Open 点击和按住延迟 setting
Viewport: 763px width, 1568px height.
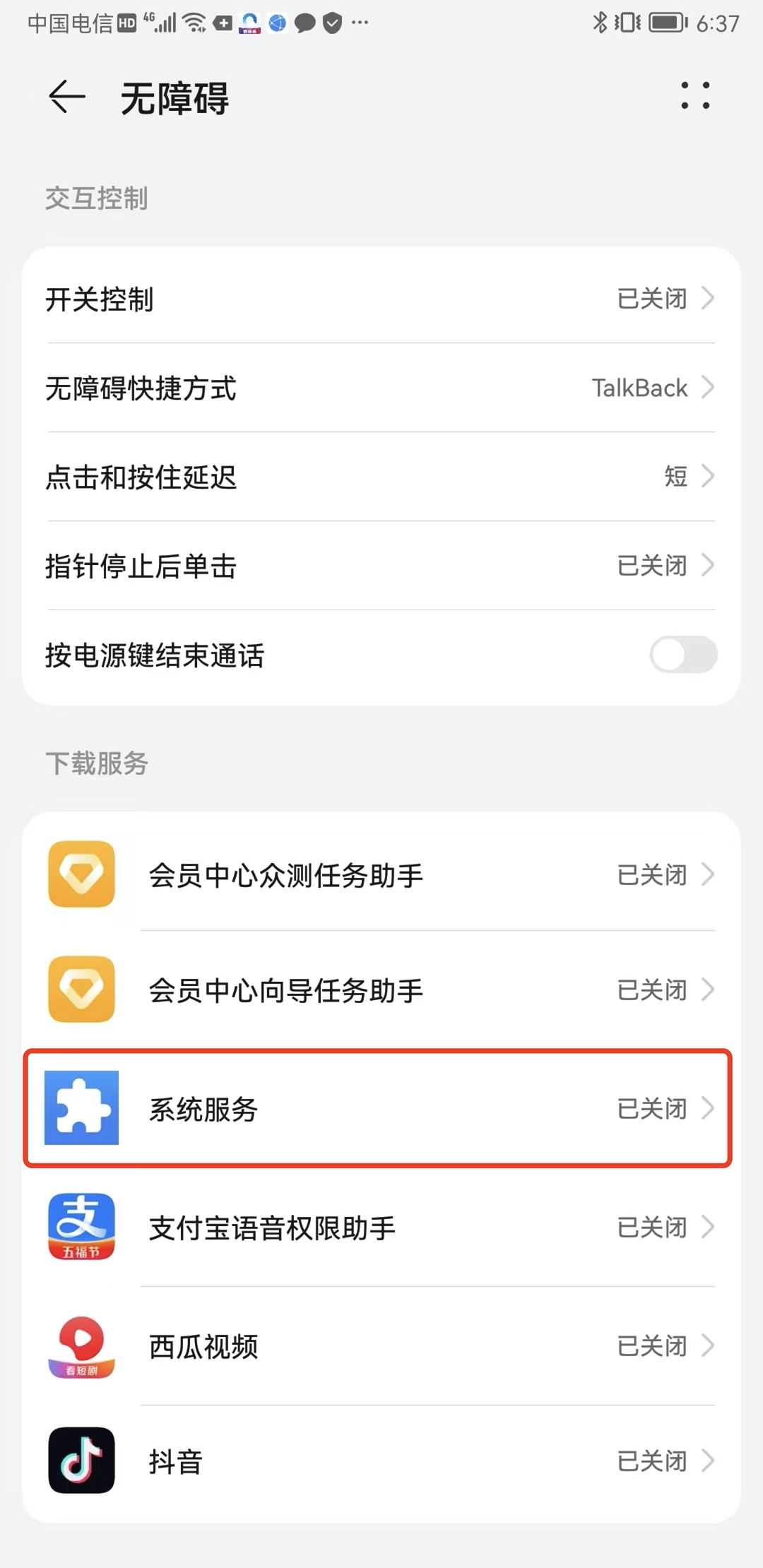381,477
